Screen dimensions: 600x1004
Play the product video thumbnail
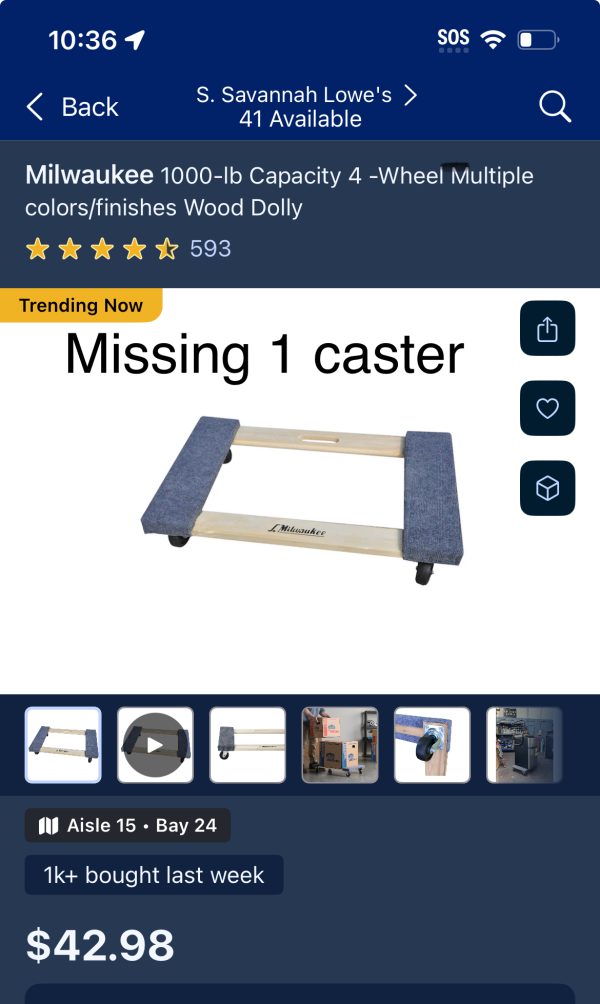155,745
